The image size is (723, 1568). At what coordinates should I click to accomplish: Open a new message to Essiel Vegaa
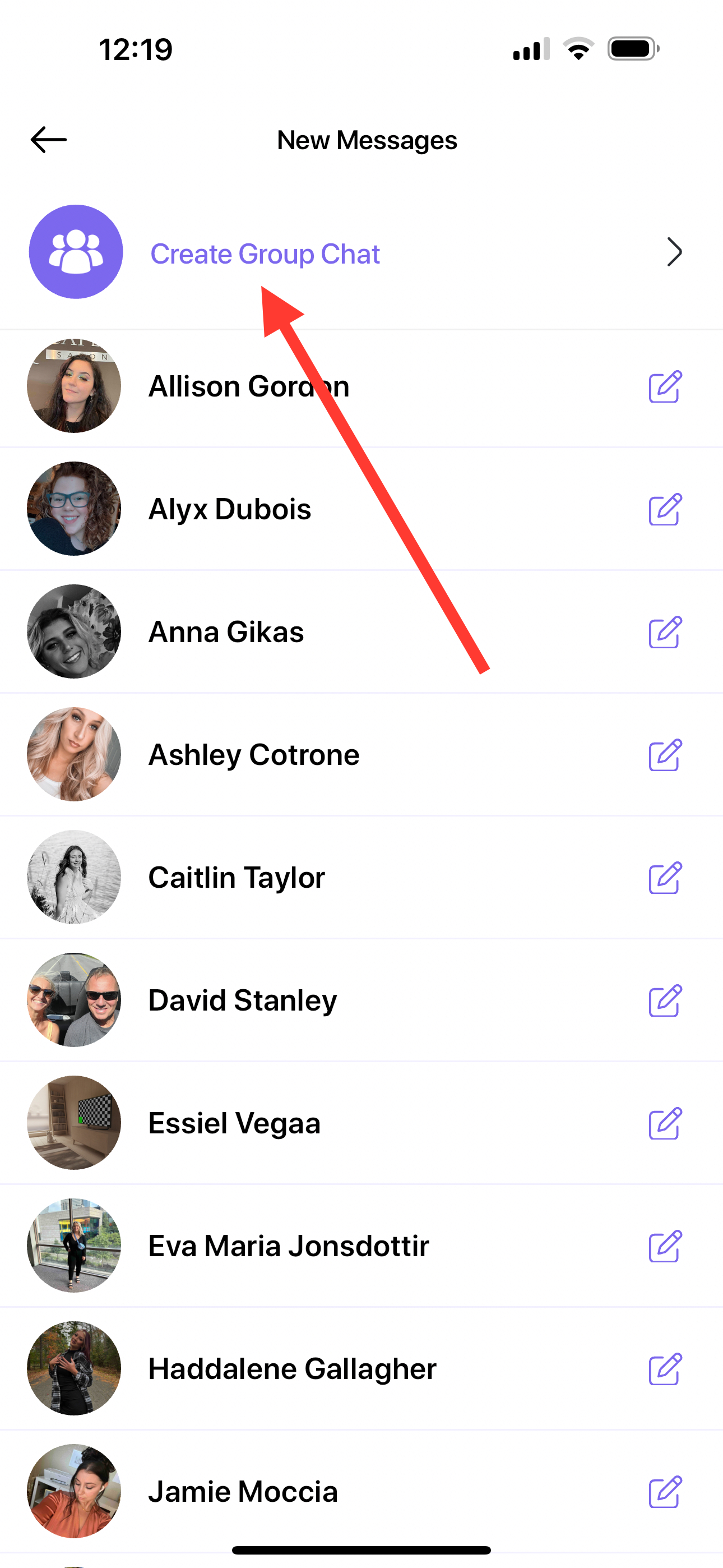(665, 1123)
